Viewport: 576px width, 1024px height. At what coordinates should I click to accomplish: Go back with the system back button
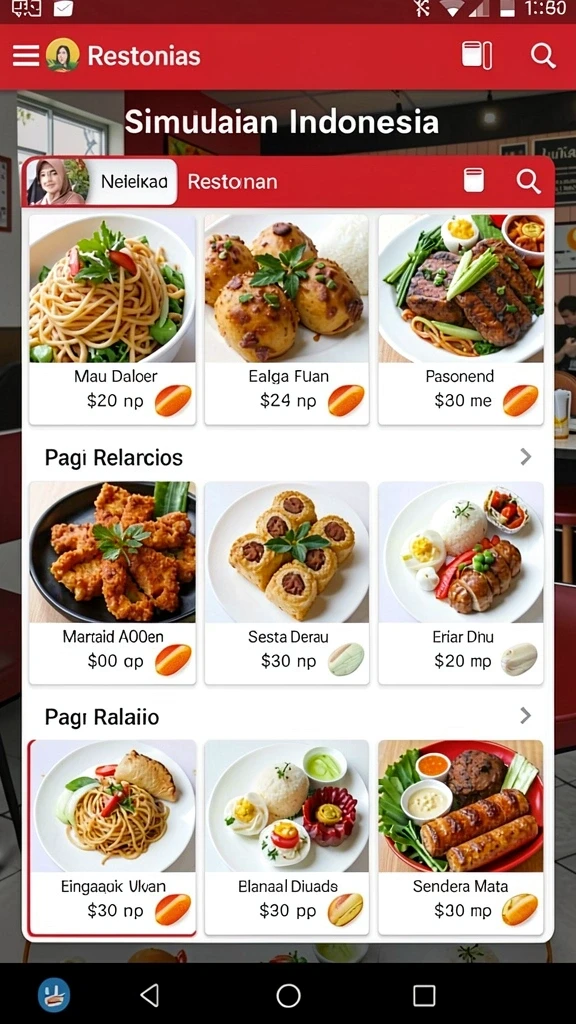pyautogui.click(x=150, y=995)
